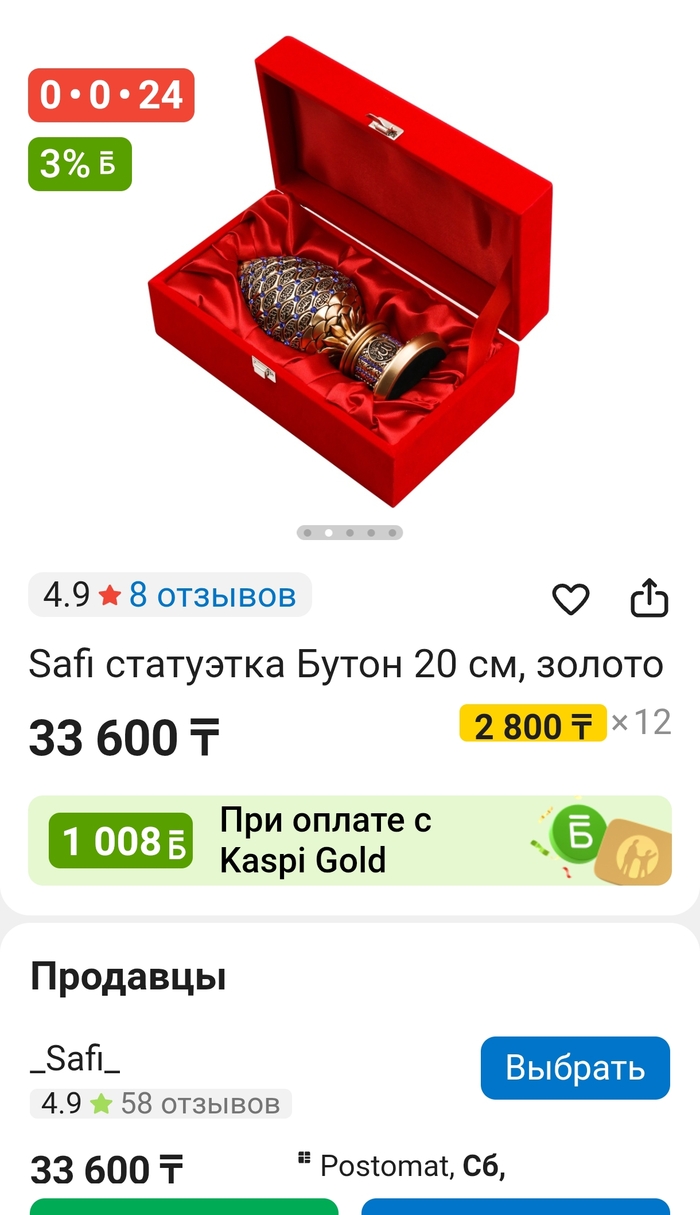Open the Kaspi Gold bonus banner
The height and width of the screenshot is (1215, 700).
tap(349, 840)
